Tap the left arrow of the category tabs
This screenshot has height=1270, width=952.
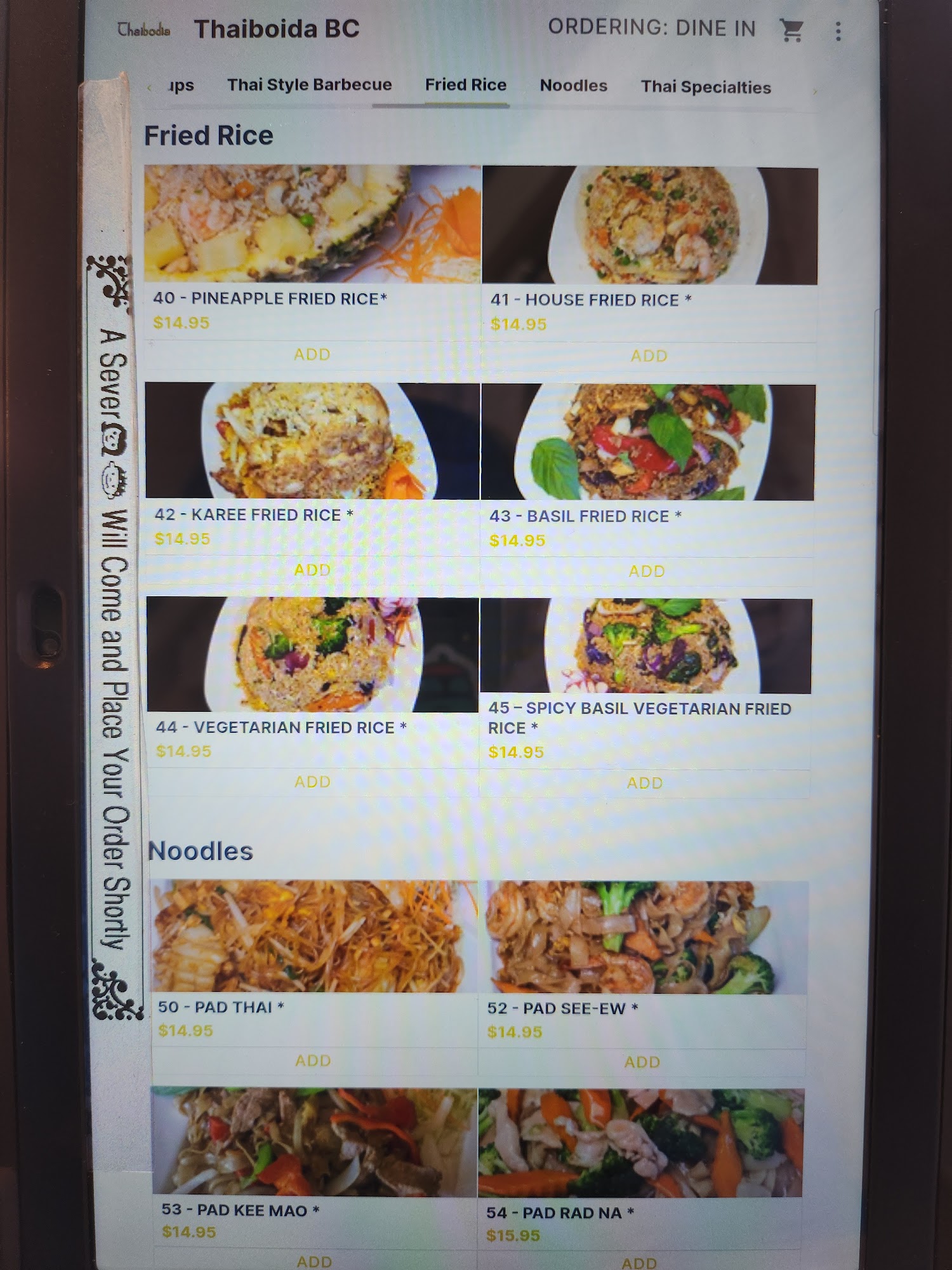[x=149, y=88]
